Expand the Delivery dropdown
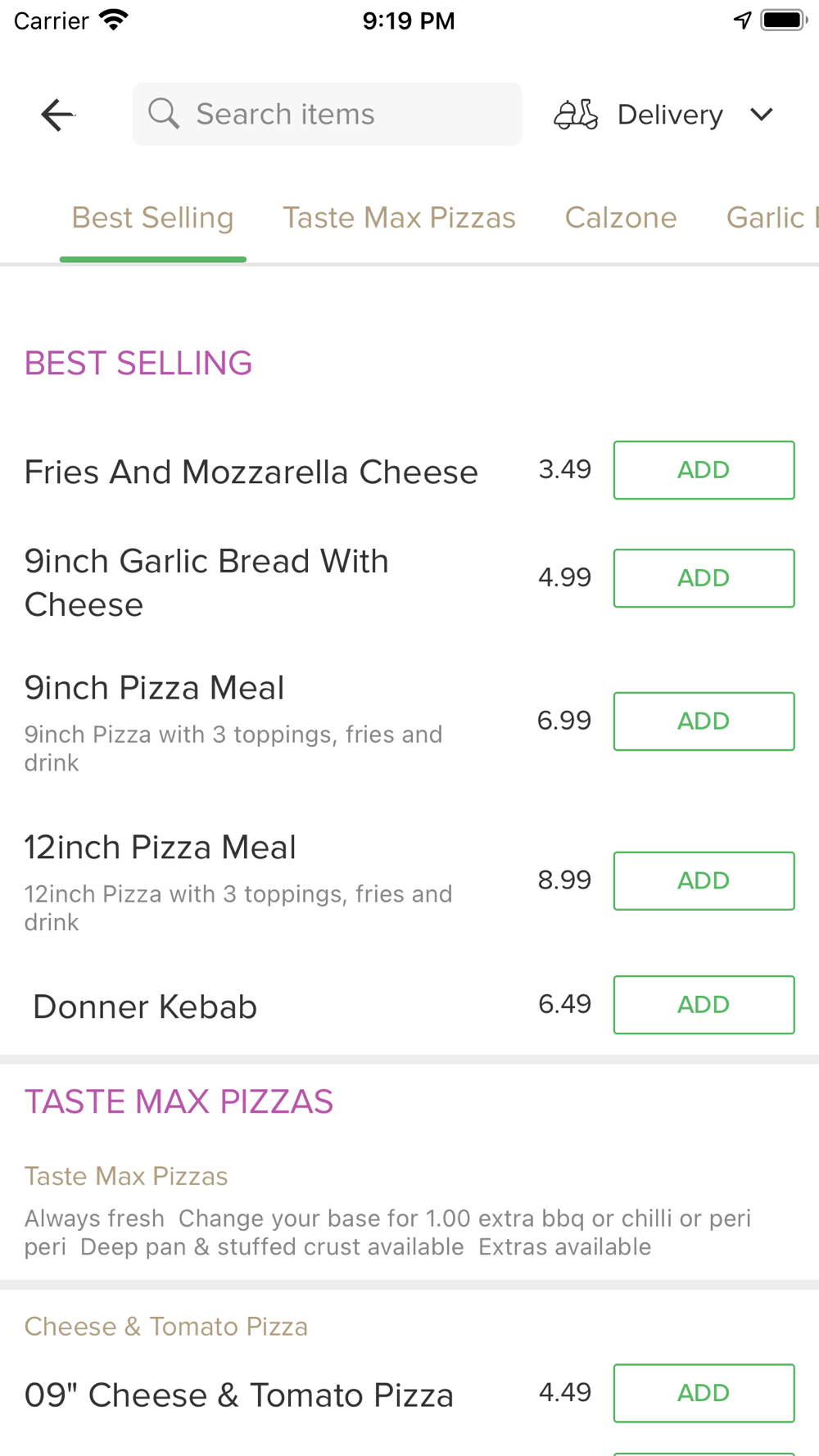The height and width of the screenshot is (1456, 819). pyautogui.click(x=664, y=115)
